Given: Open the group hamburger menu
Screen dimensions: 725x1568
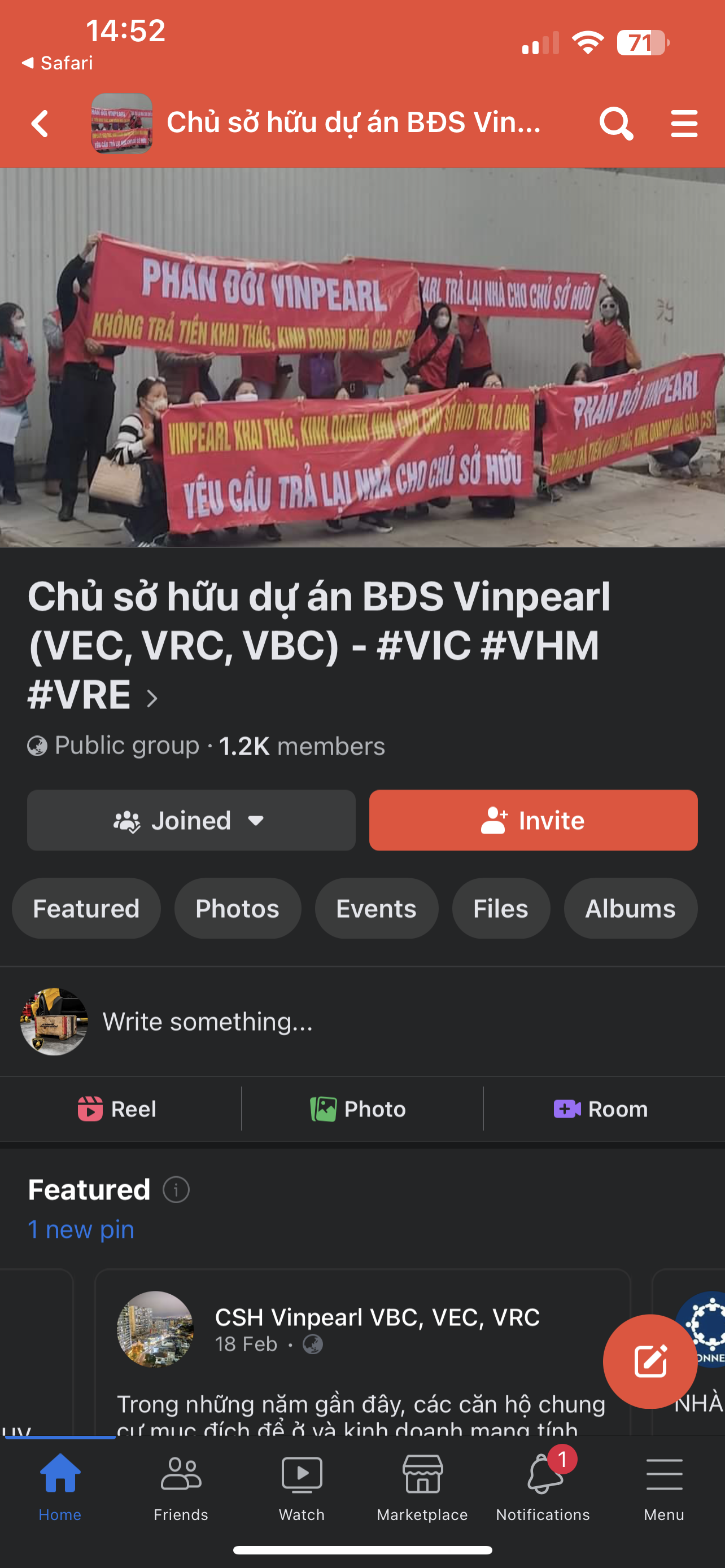Looking at the screenshot, I should 684,124.
